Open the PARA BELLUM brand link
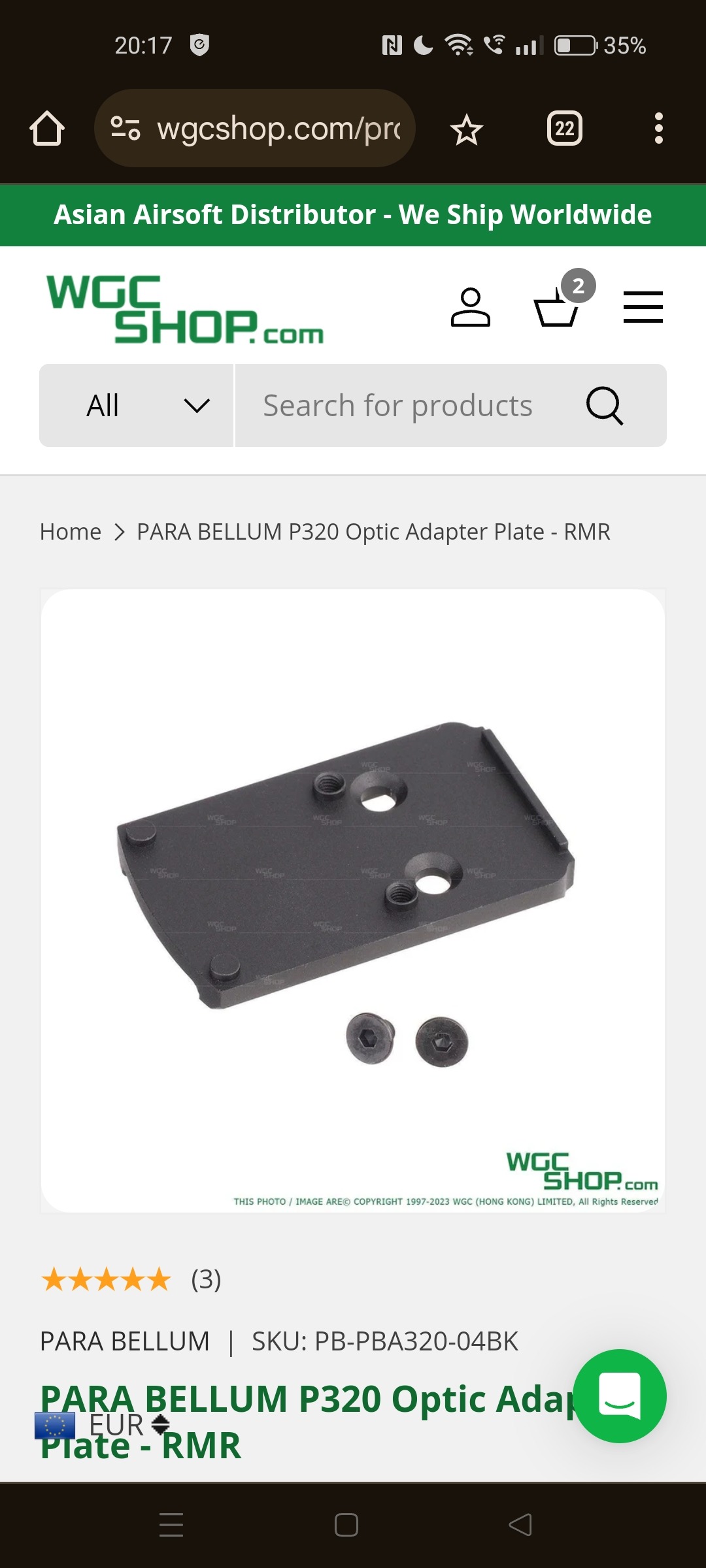The width and height of the screenshot is (706, 1568). click(125, 1341)
